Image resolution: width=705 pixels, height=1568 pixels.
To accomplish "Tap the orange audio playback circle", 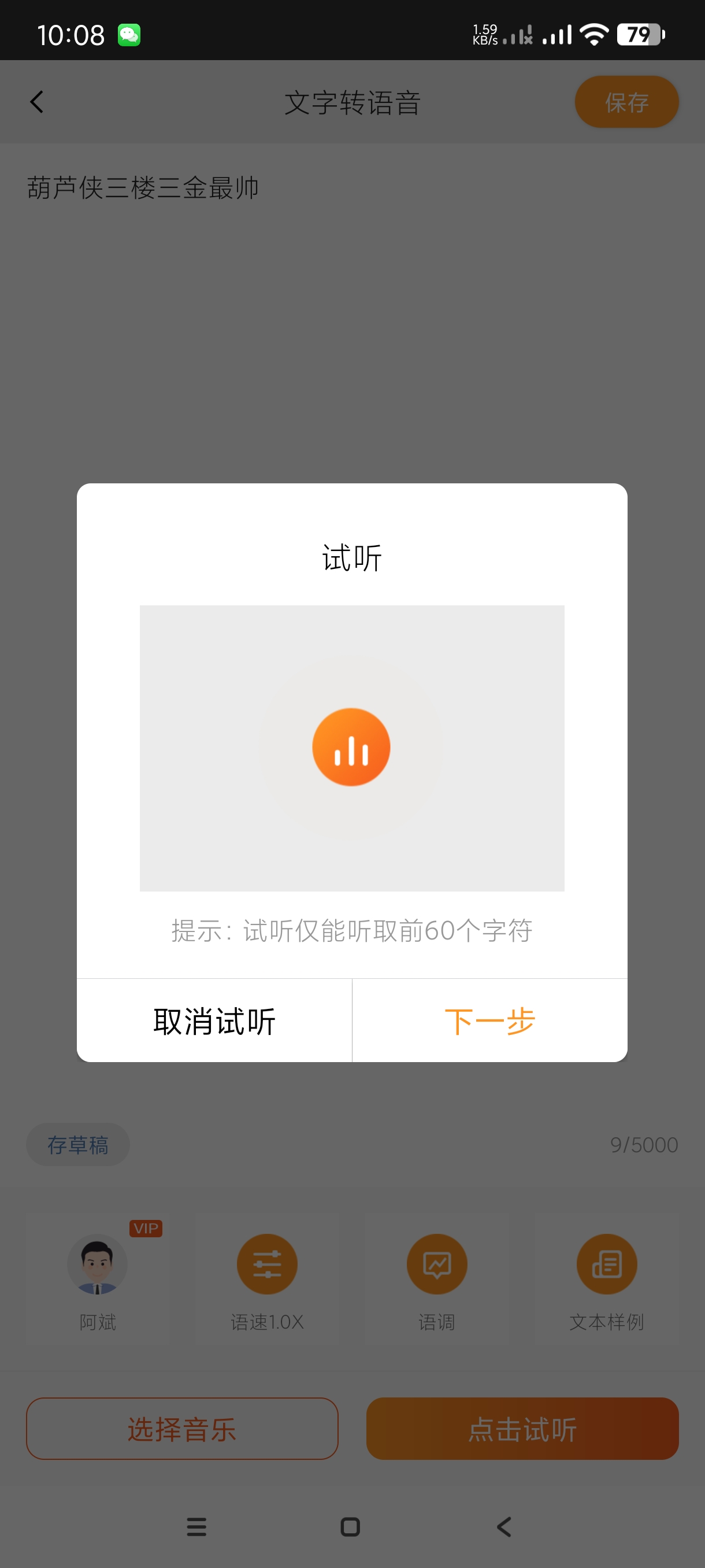I will pos(351,747).
